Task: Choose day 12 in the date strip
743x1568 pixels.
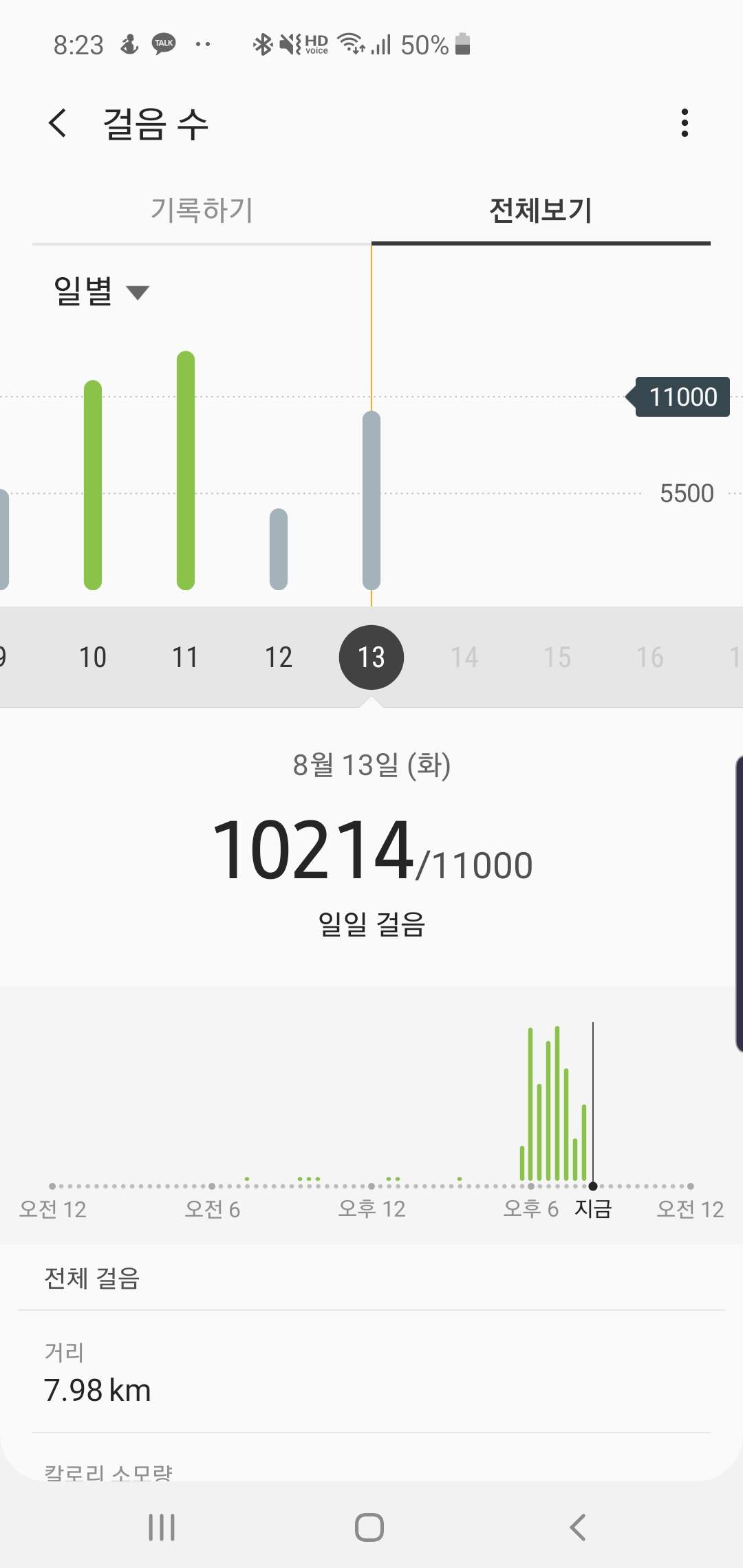Action: point(279,657)
